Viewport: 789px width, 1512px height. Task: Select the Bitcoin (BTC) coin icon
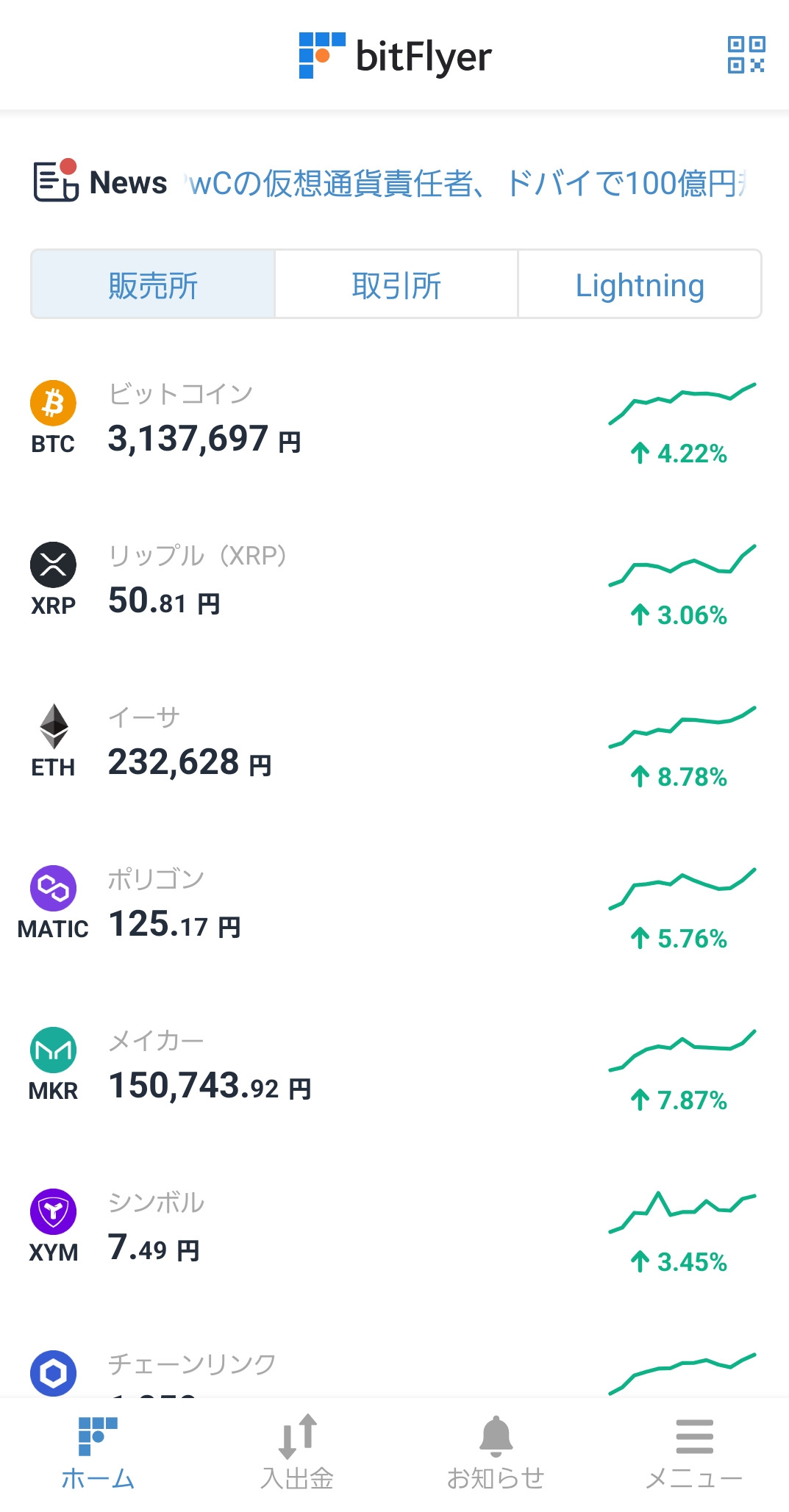coord(52,404)
